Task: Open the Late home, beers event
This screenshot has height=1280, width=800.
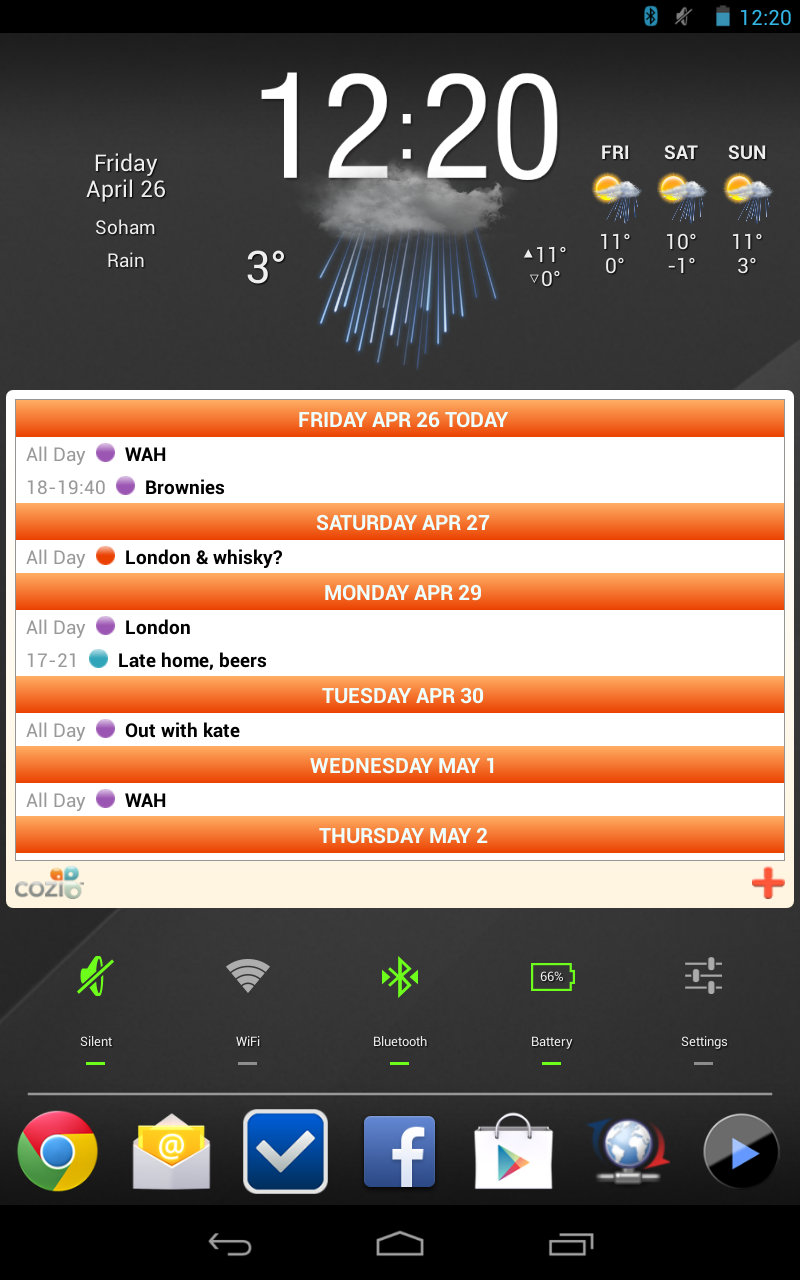Action: point(192,661)
